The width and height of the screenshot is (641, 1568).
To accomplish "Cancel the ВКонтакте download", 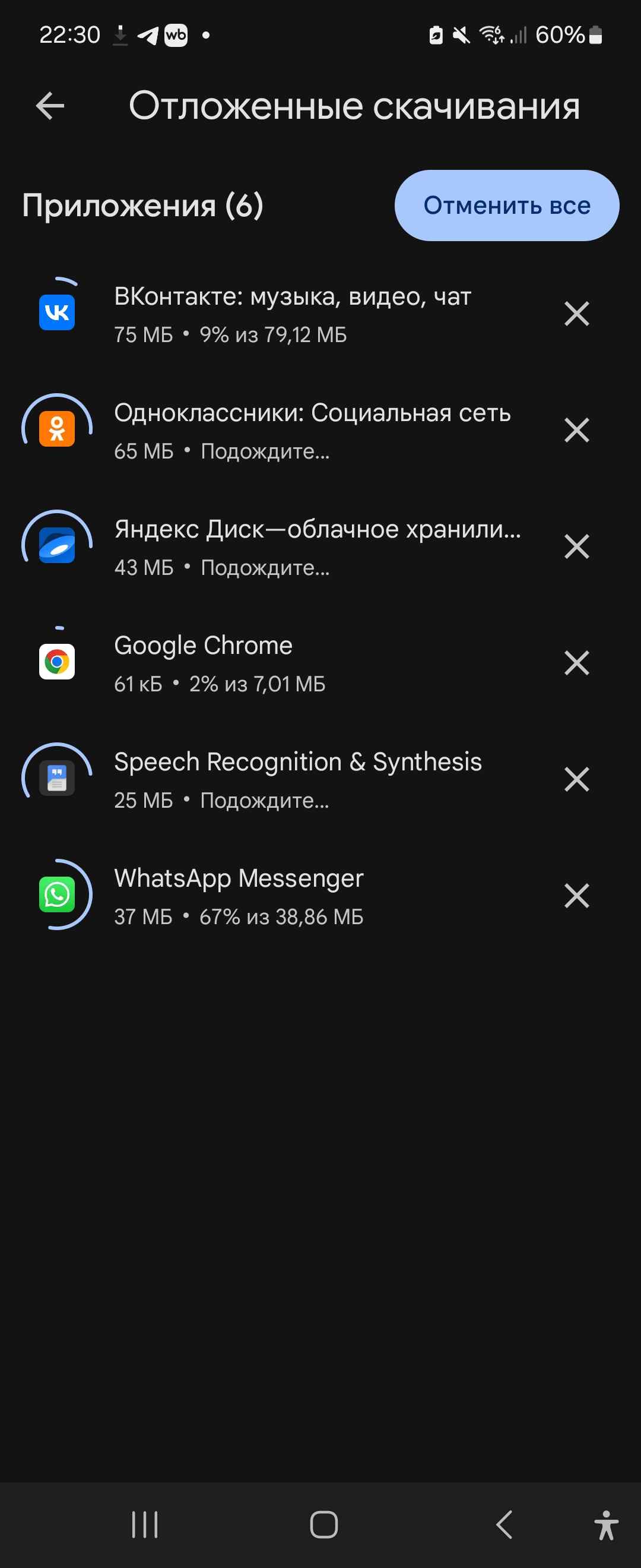I will [x=576, y=314].
